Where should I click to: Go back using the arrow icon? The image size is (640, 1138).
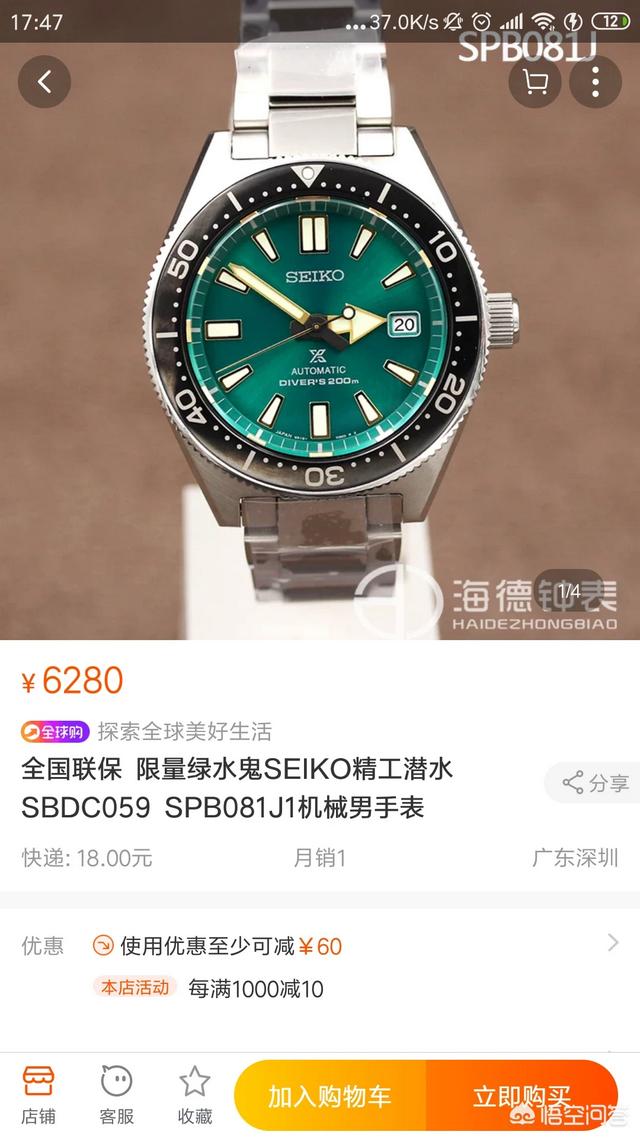[x=44, y=82]
